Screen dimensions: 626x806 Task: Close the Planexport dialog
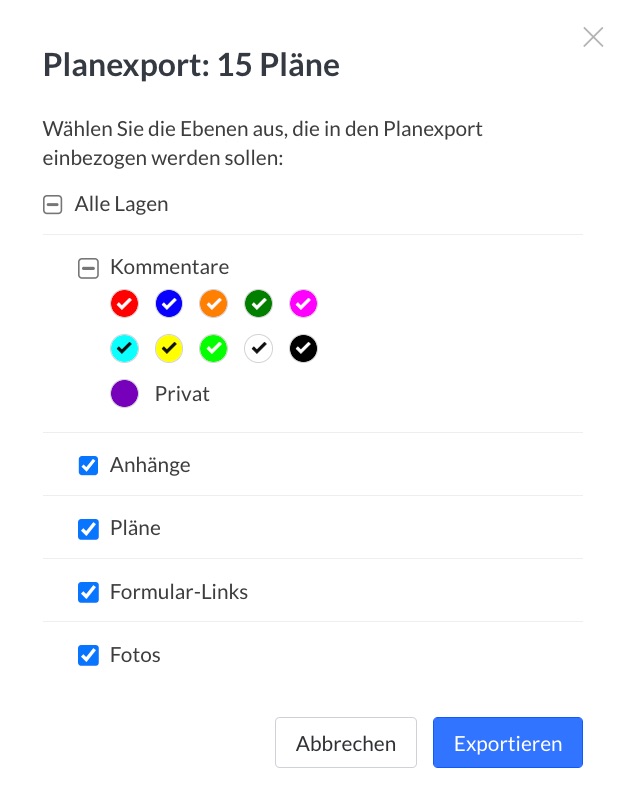pyautogui.click(x=593, y=38)
